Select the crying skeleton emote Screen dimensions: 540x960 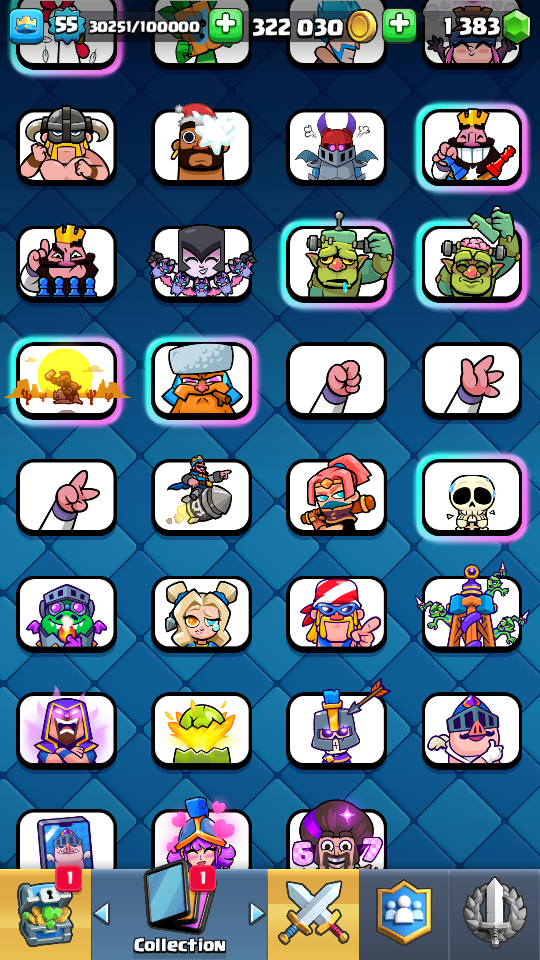pyautogui.click(x=471, y=497)
